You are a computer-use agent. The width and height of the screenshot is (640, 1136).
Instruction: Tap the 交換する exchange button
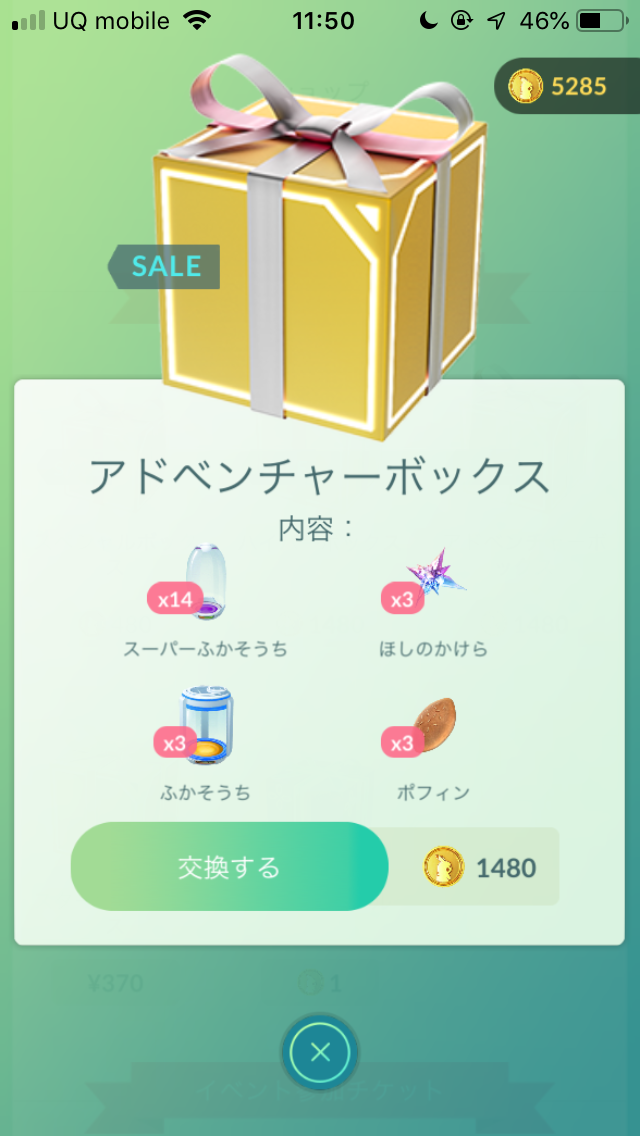click(229, 867)
